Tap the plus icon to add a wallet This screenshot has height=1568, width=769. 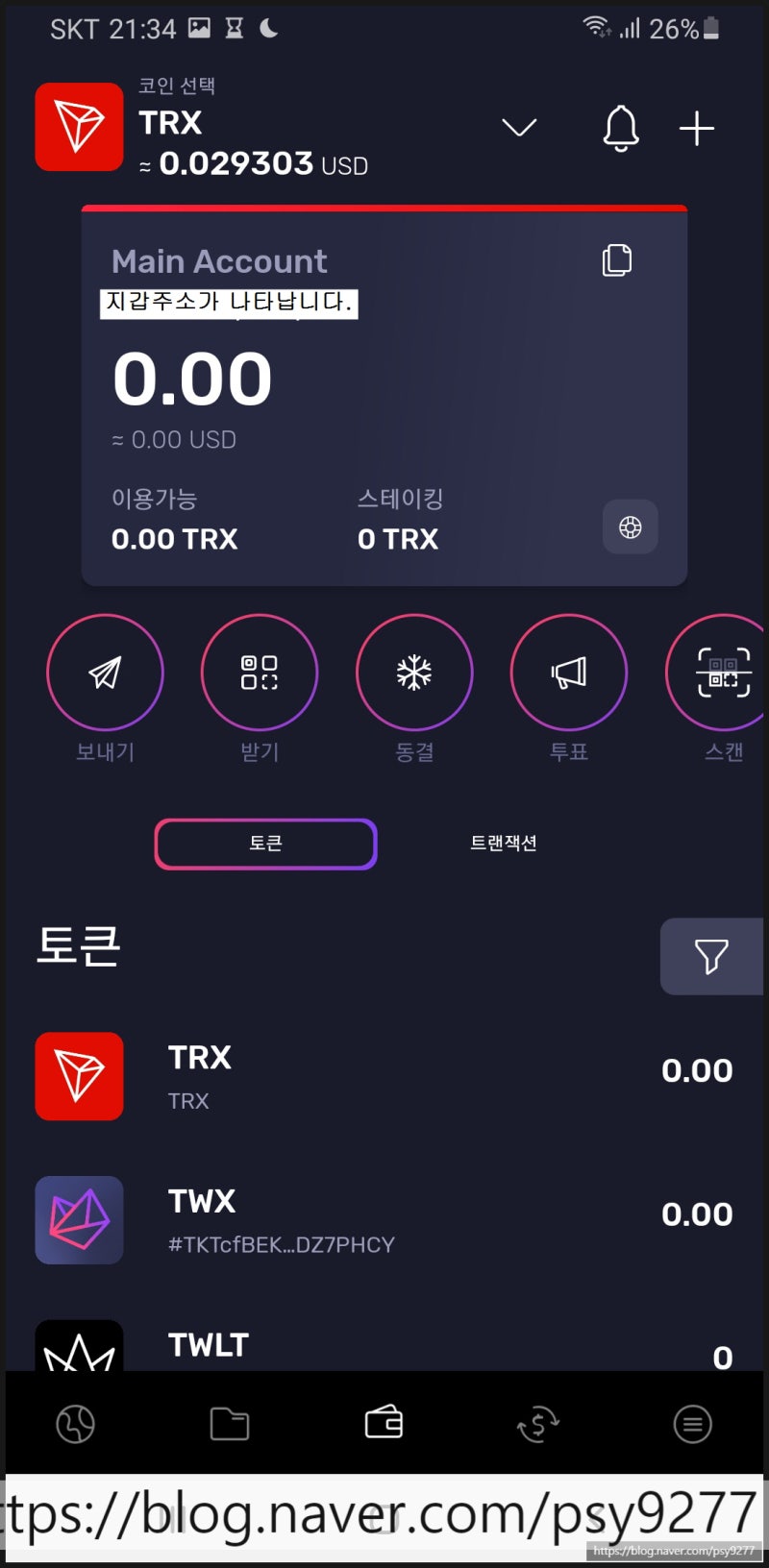(x=697, y=128)
